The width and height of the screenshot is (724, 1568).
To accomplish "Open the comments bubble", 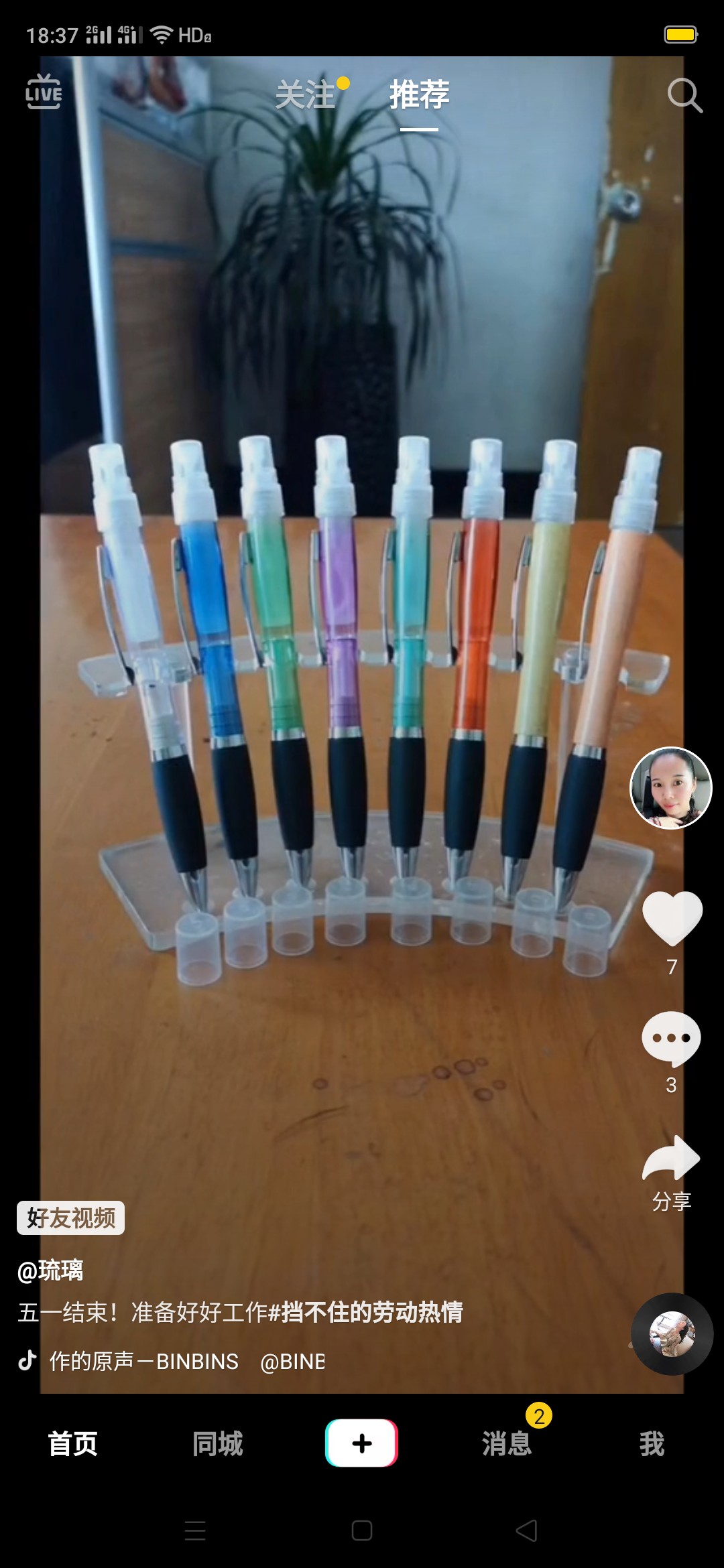I will (x=671, y=1038).
